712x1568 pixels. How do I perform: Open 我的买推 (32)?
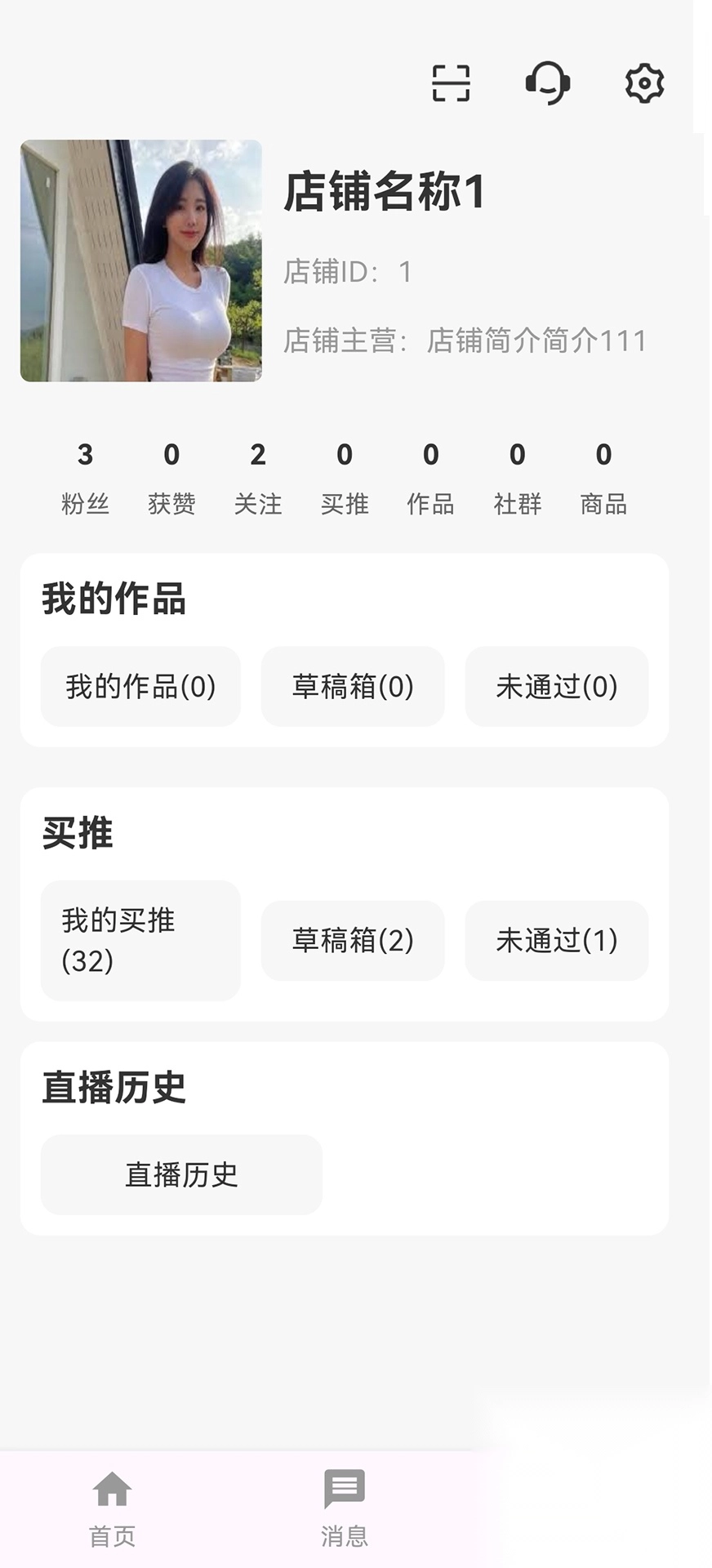(x=140, y=941)
